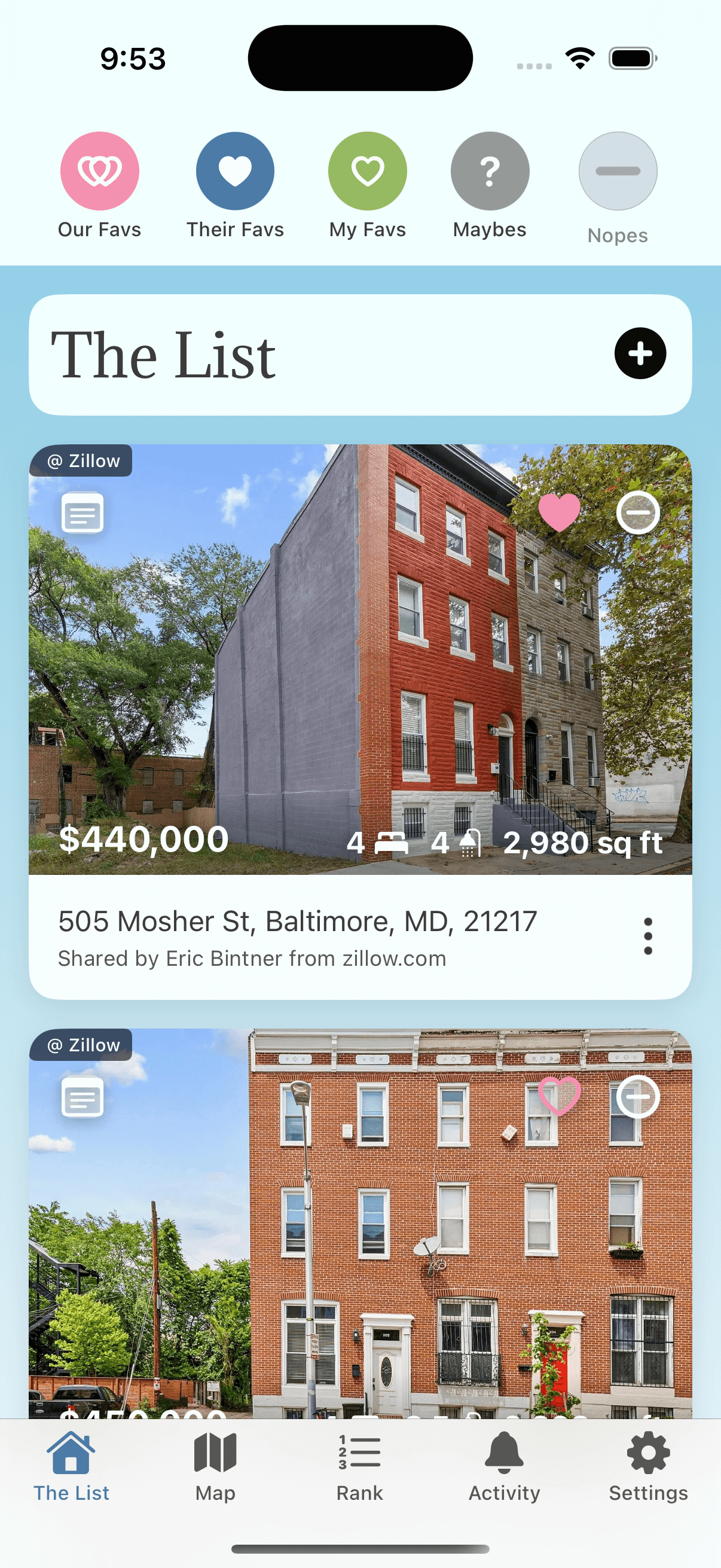Unfavorite the 505 Mosher St home
This screenshot has height=1568, width=721.
559,512
